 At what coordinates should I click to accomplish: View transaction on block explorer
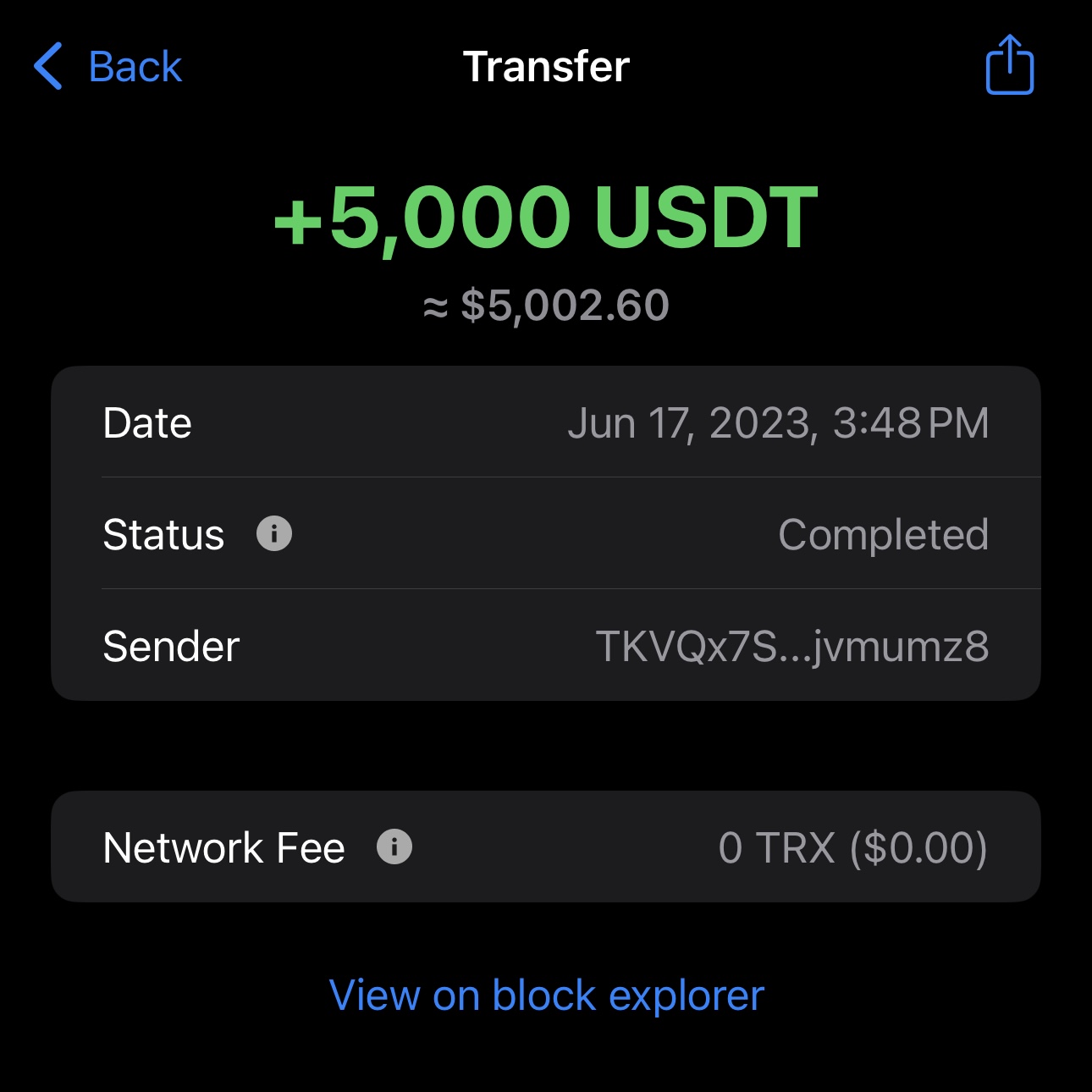coord(546,995)
